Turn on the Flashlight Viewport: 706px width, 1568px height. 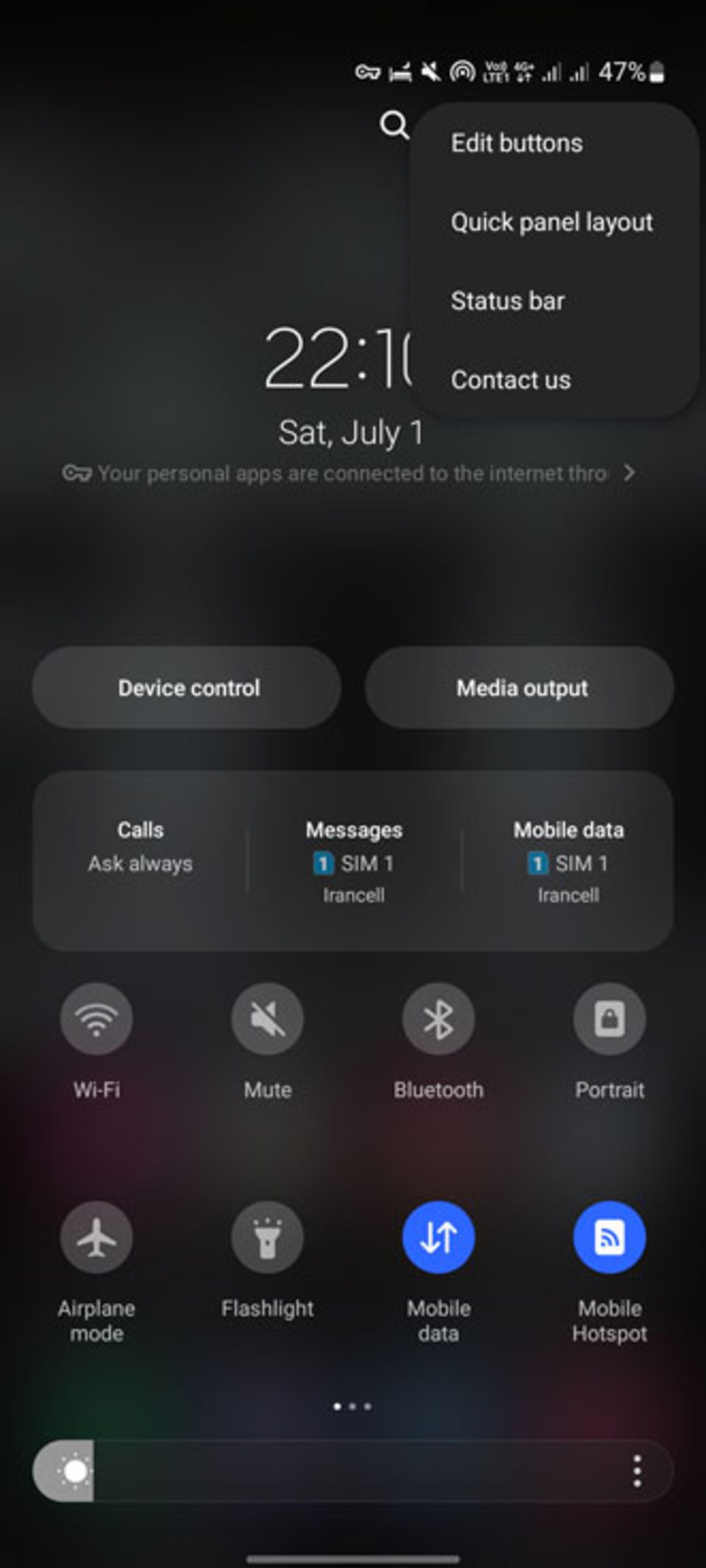267,1237
